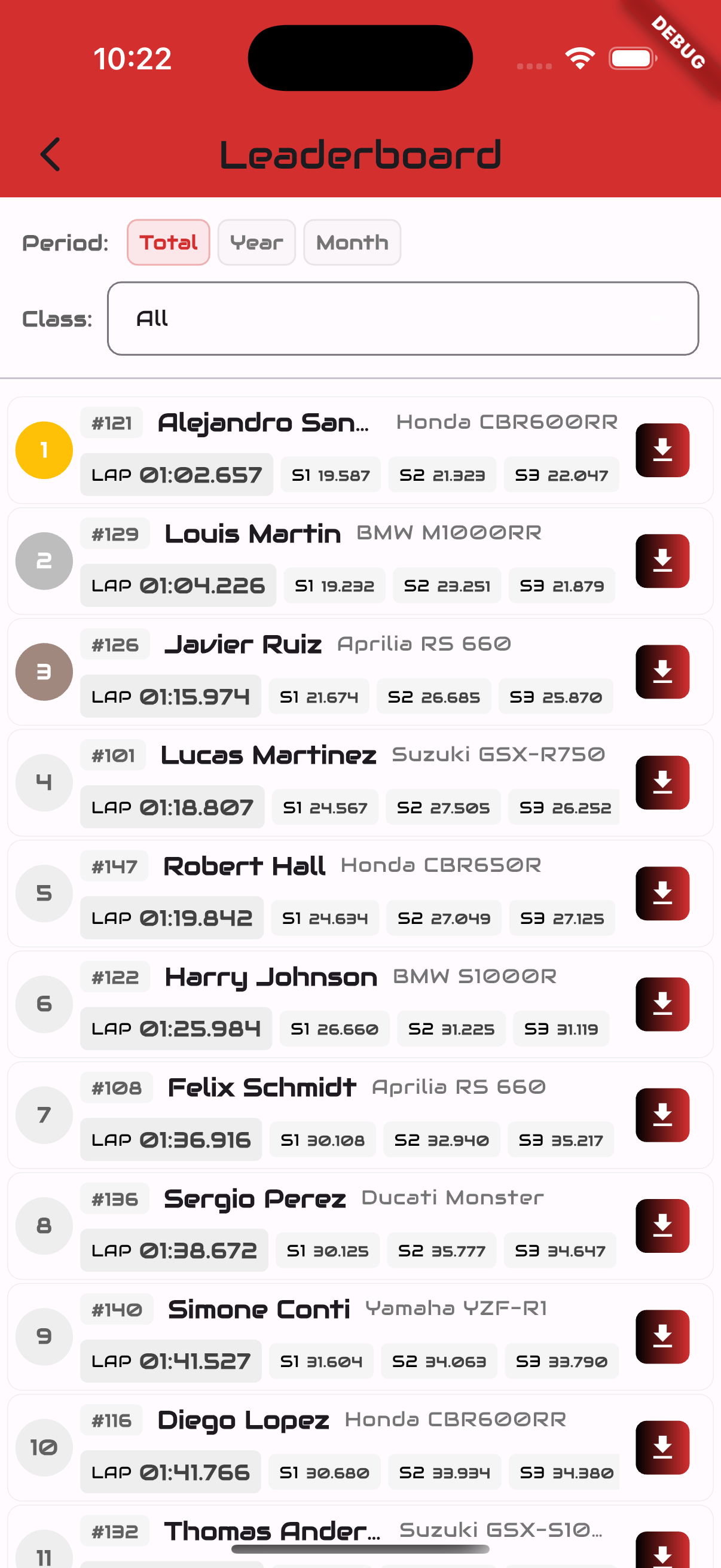Select the Total period filter

click(169, 242)
